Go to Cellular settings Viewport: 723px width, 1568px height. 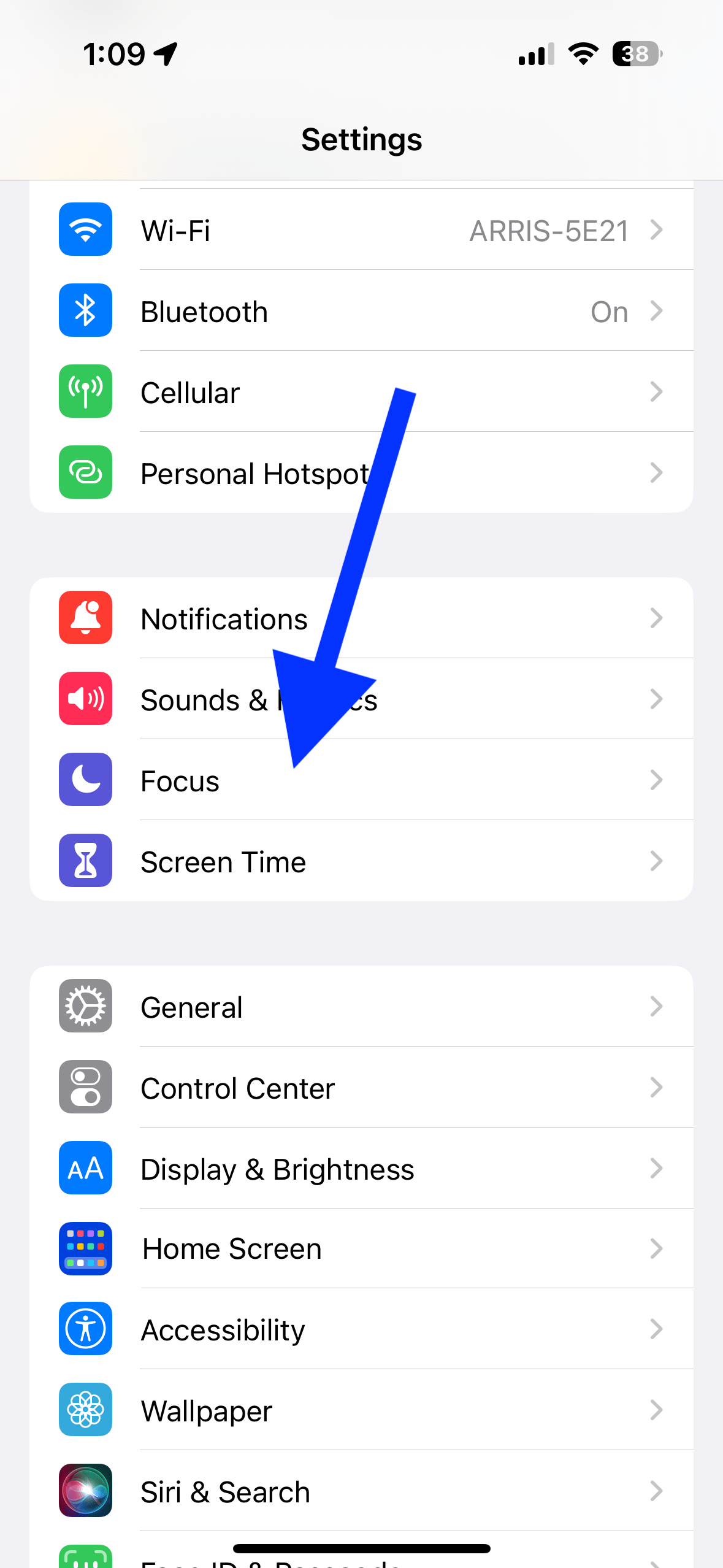[x=361, y=391]
